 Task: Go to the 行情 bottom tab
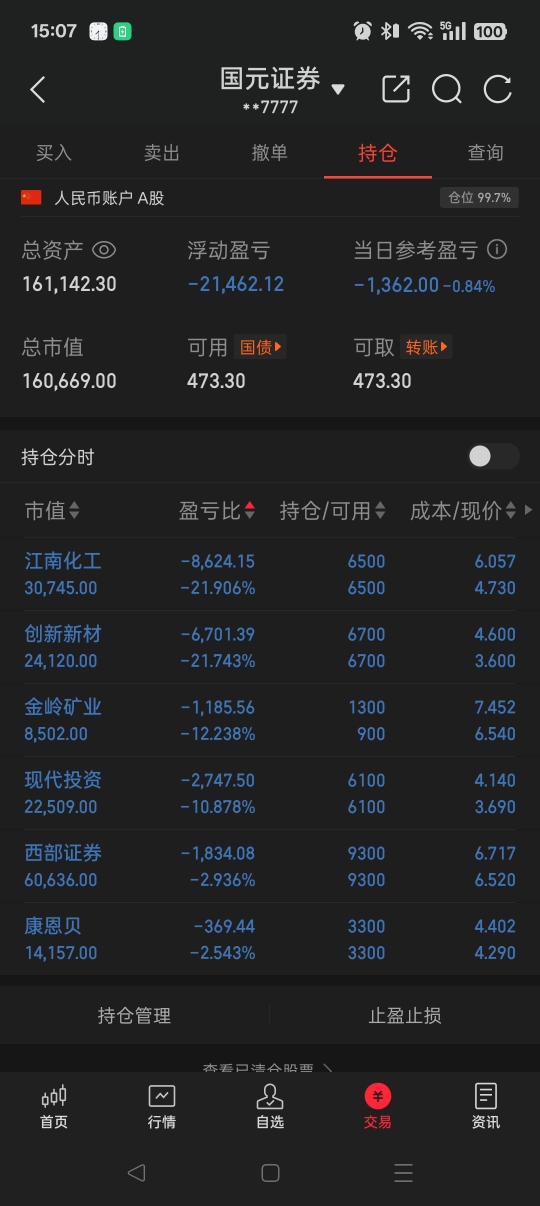click(162, 1107)
